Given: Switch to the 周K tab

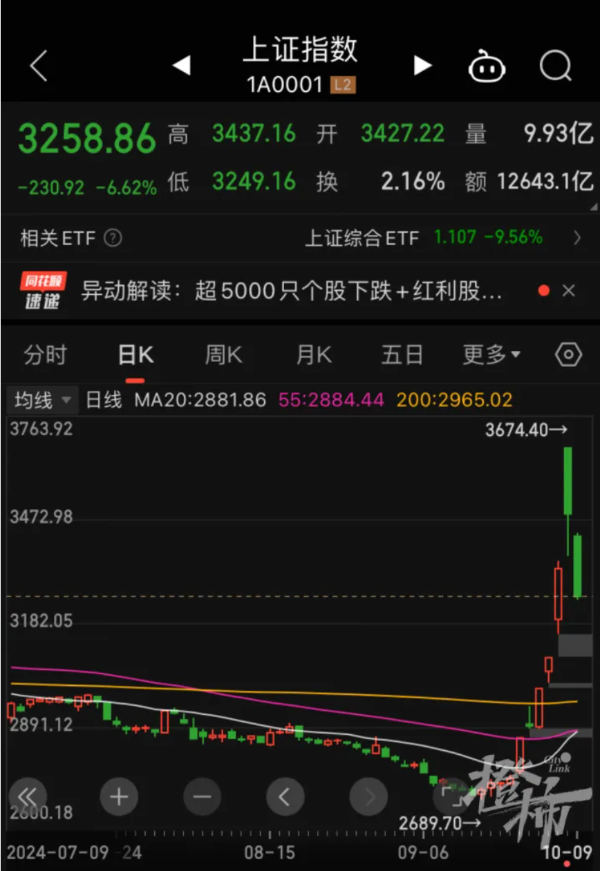Looking at the screenshot, I should click(224, 354).
